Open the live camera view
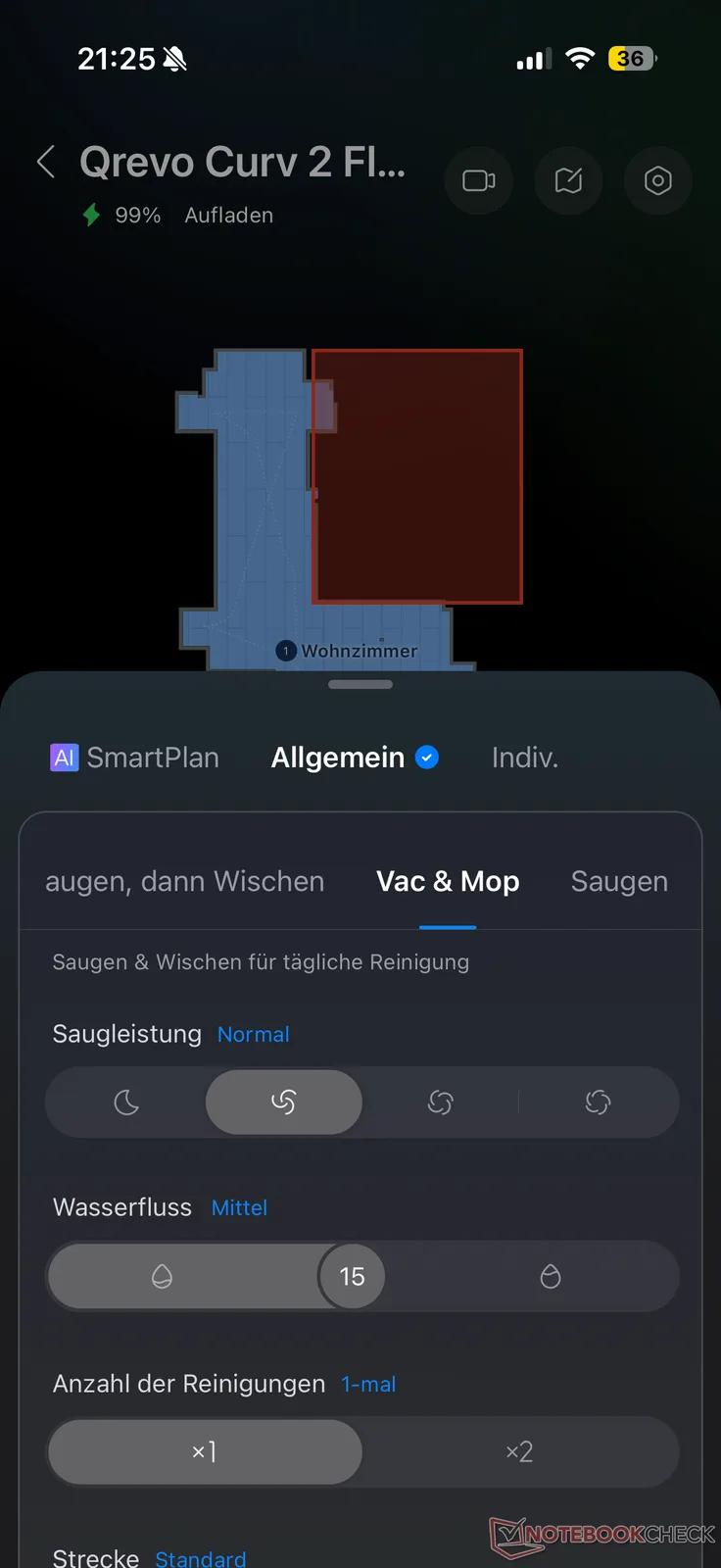This screenshot has width=721, height=1568. pos(479,180)
